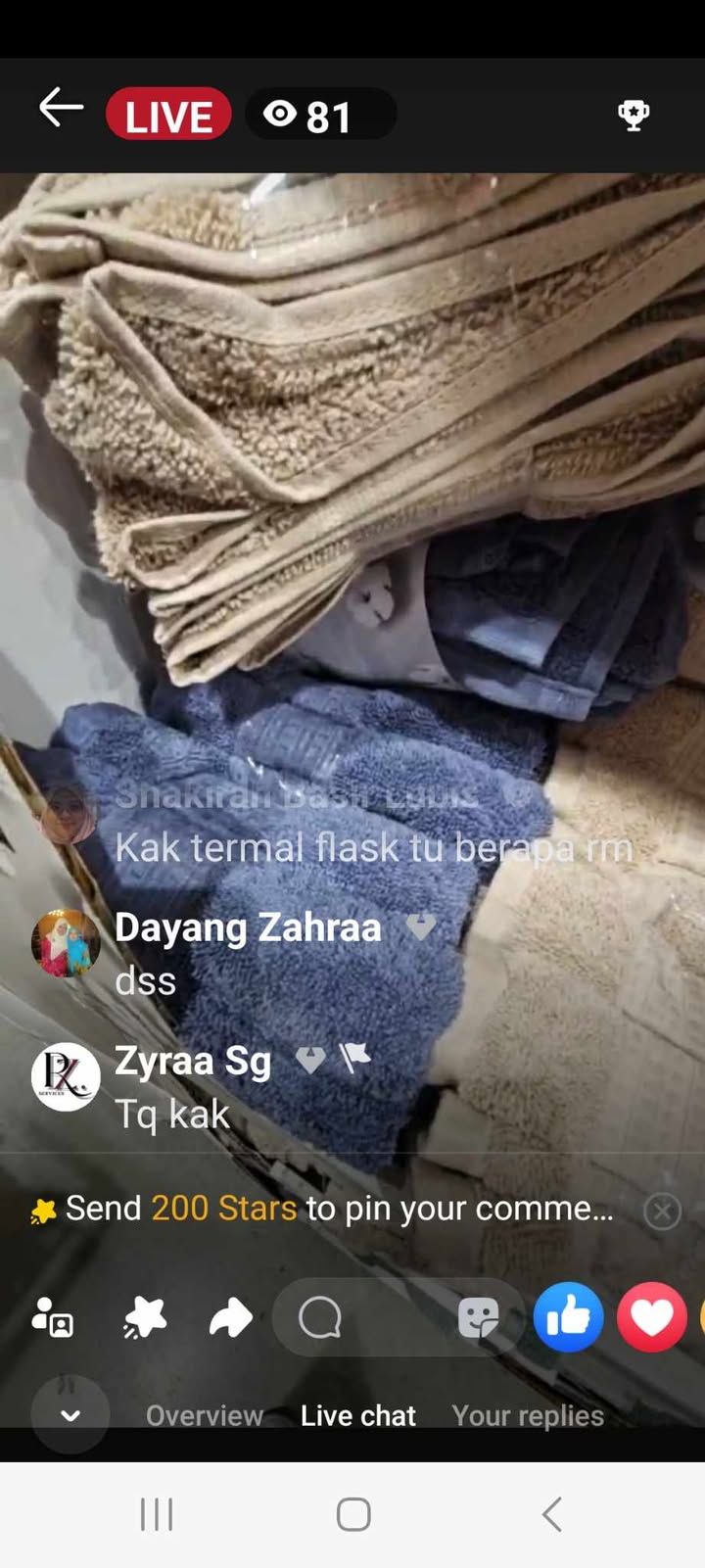The image size is (705, 1568).
Task: Share this live video
Action: (230, 1318)
